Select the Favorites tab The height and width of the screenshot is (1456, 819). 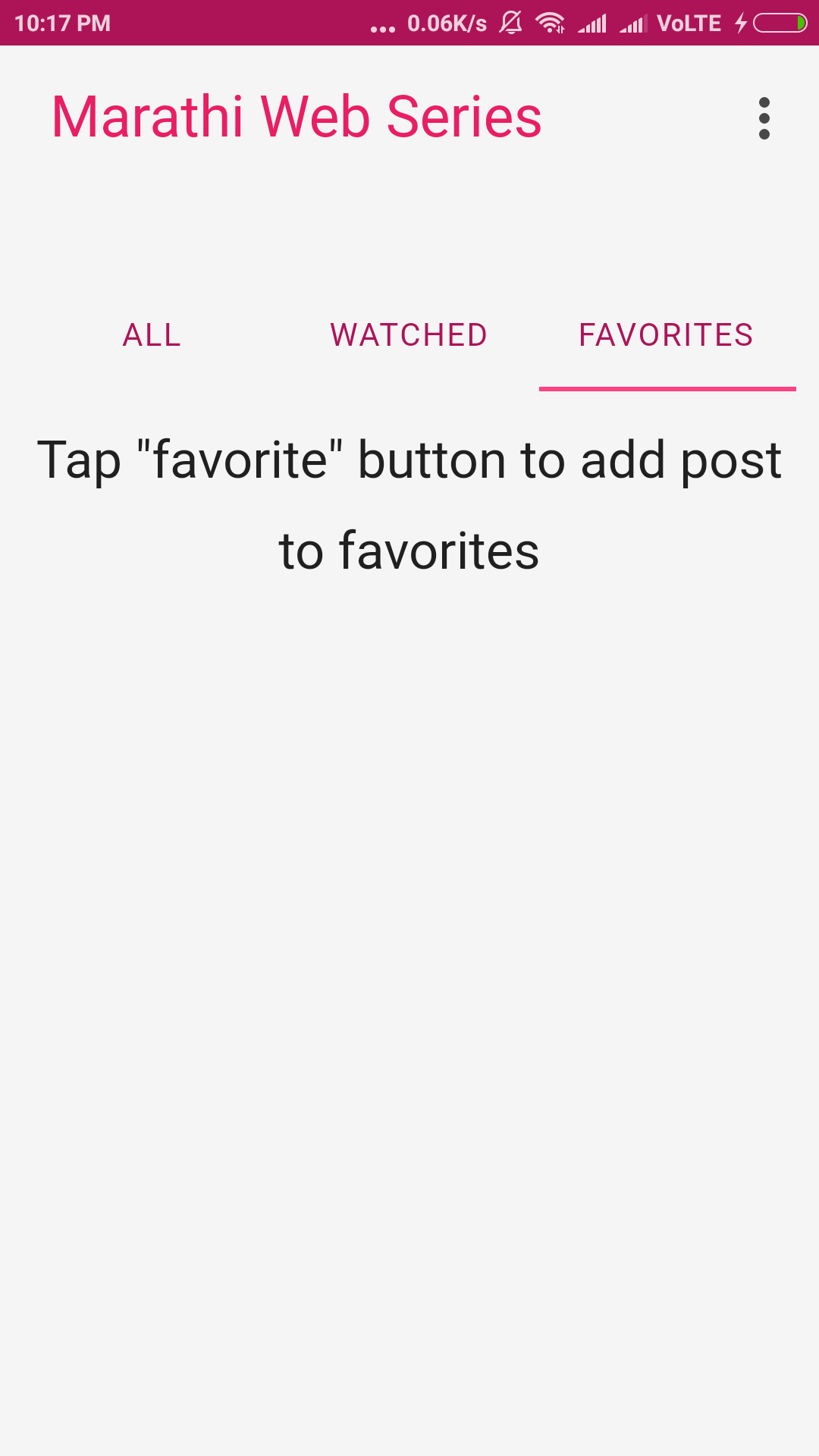coord(667,335)
